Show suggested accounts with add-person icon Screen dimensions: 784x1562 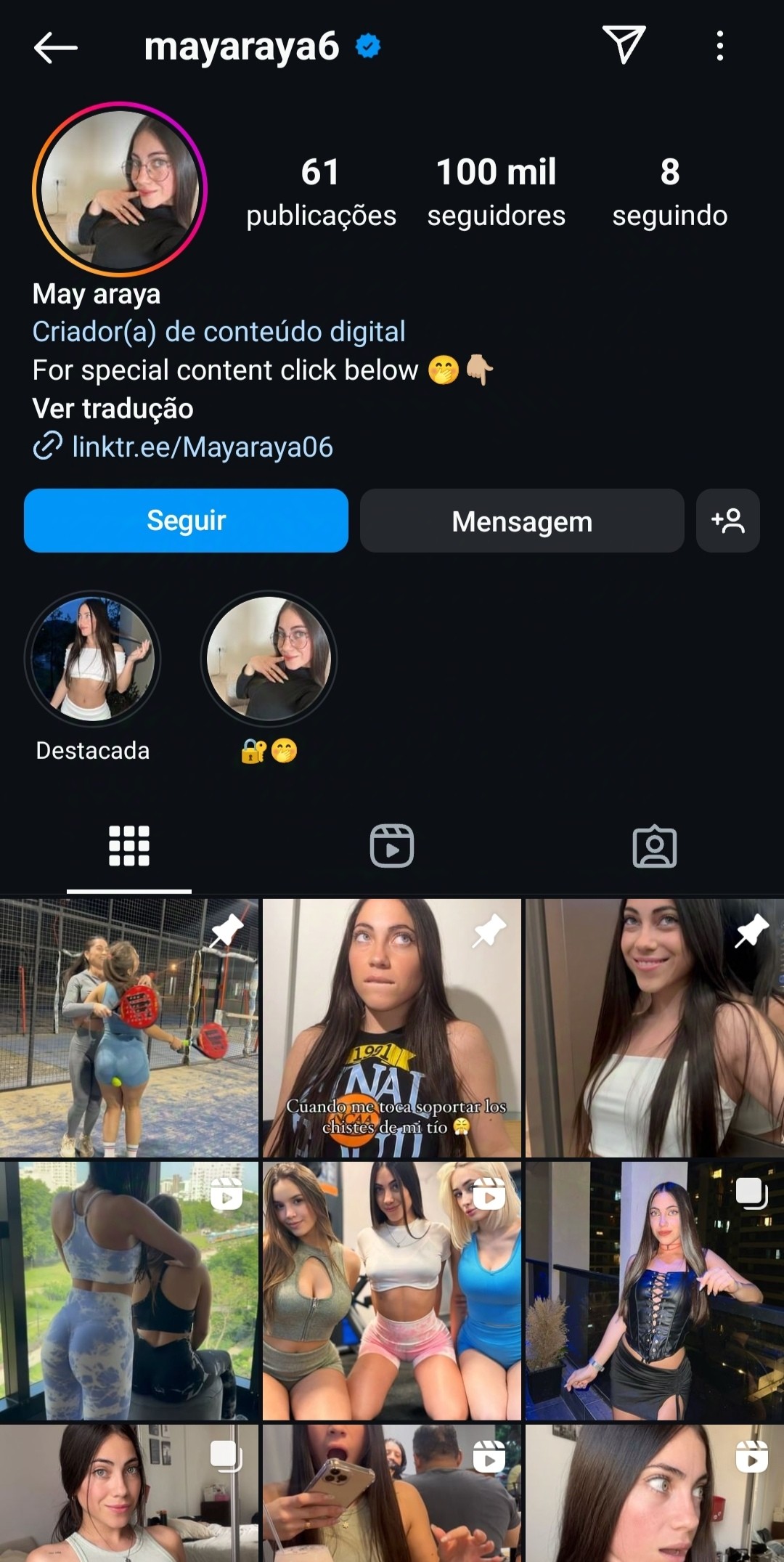727,521
